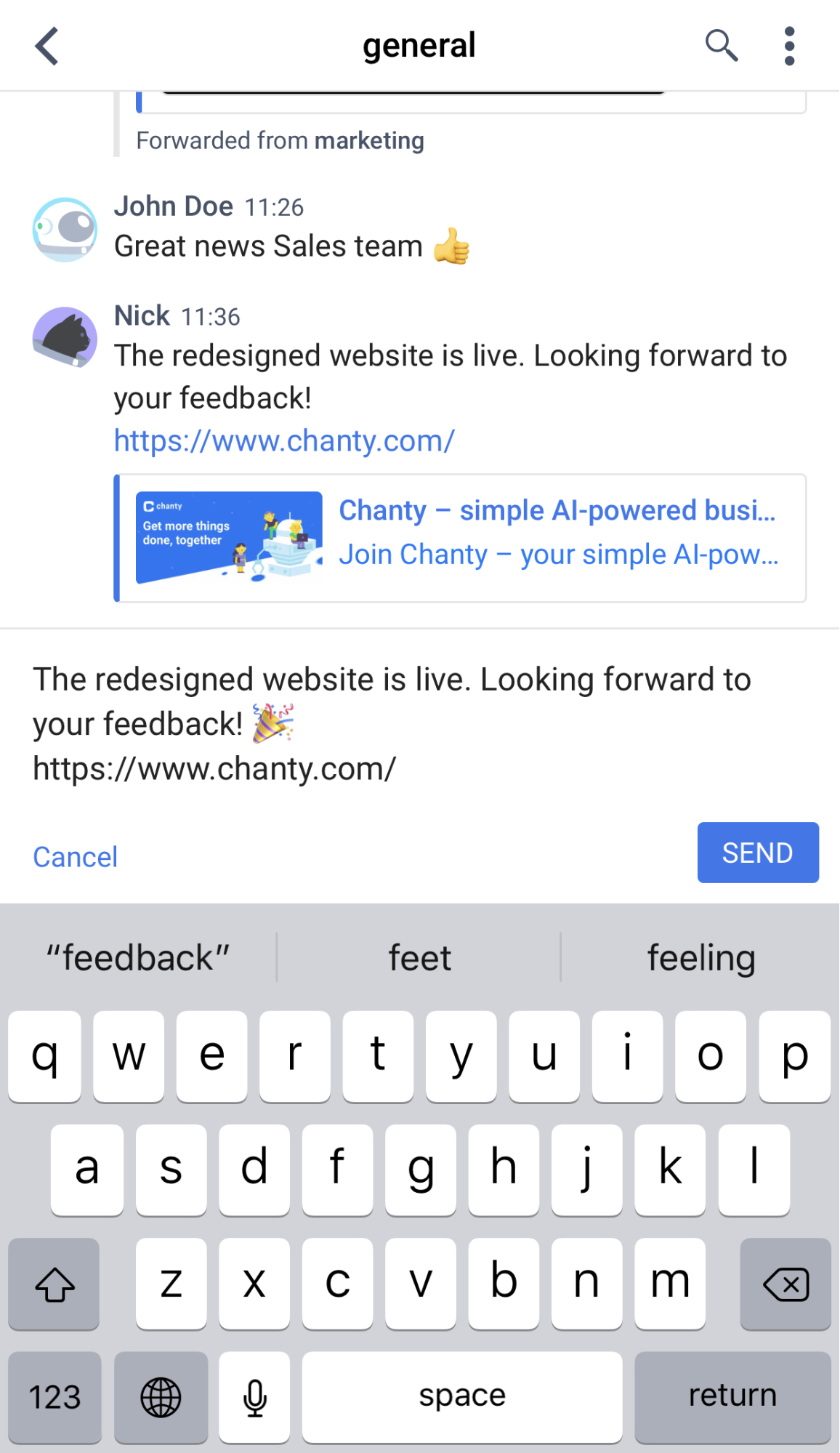The image size is (840, 1453).
Task: Send the edited message
Action: [758, 853]
